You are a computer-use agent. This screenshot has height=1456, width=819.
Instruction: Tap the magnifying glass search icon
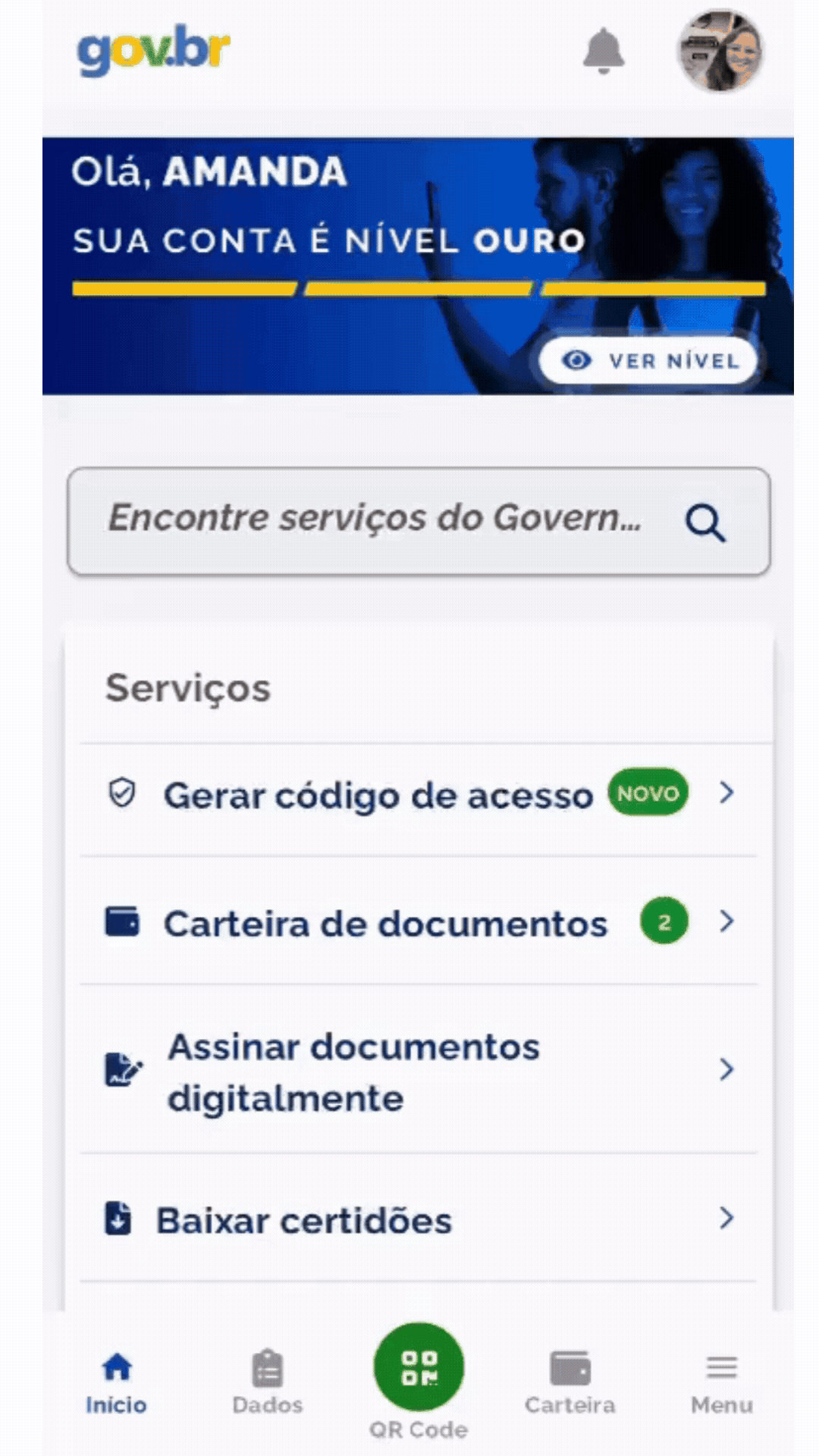tap(705, 522)
